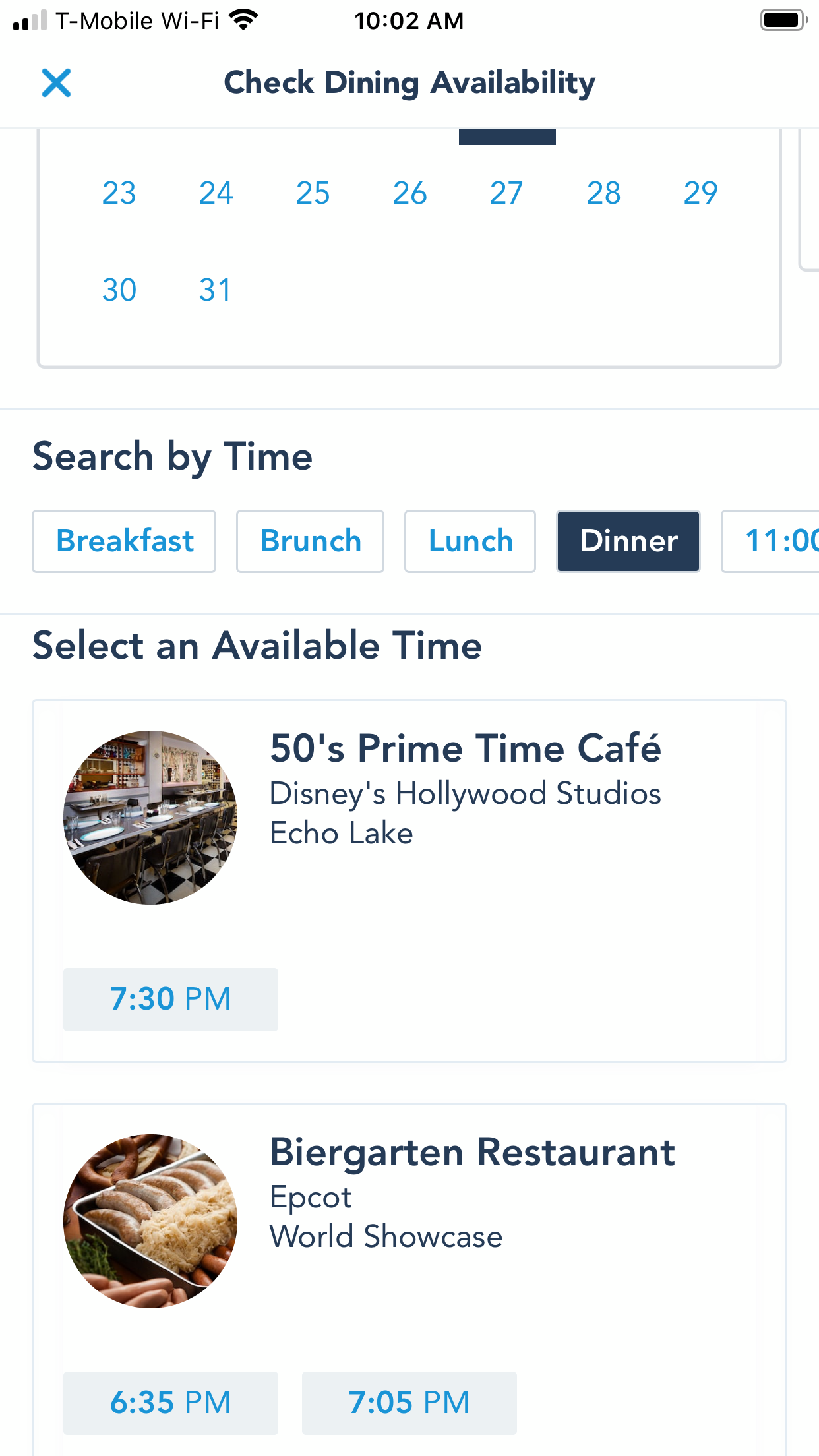This screenshot has height=1456, width=819.
Task: Book 7:30 PM at 50's Prime Time Café
Action: pos(170,999)
